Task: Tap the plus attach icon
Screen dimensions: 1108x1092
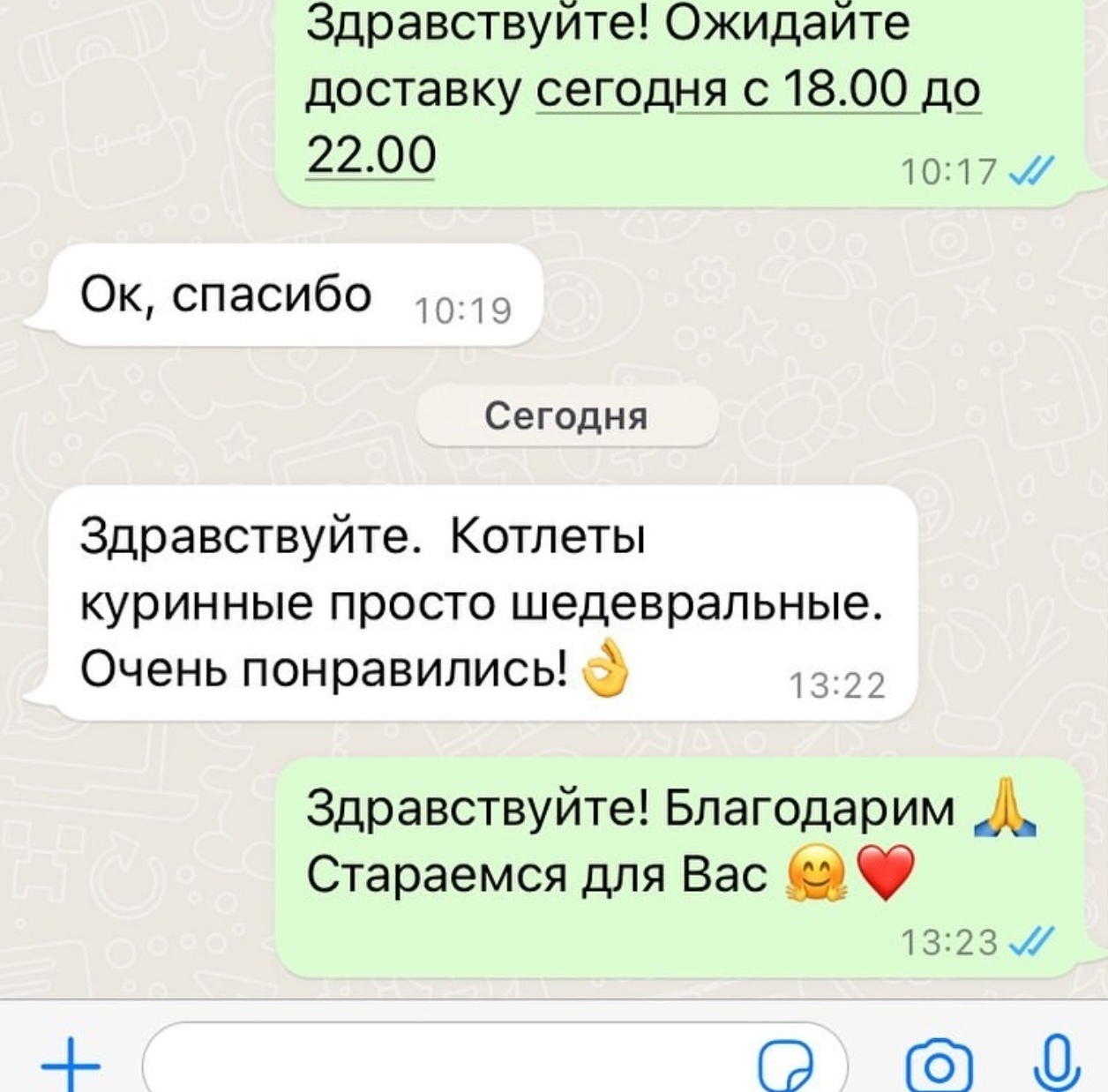Action: (x=71, y=1065)
